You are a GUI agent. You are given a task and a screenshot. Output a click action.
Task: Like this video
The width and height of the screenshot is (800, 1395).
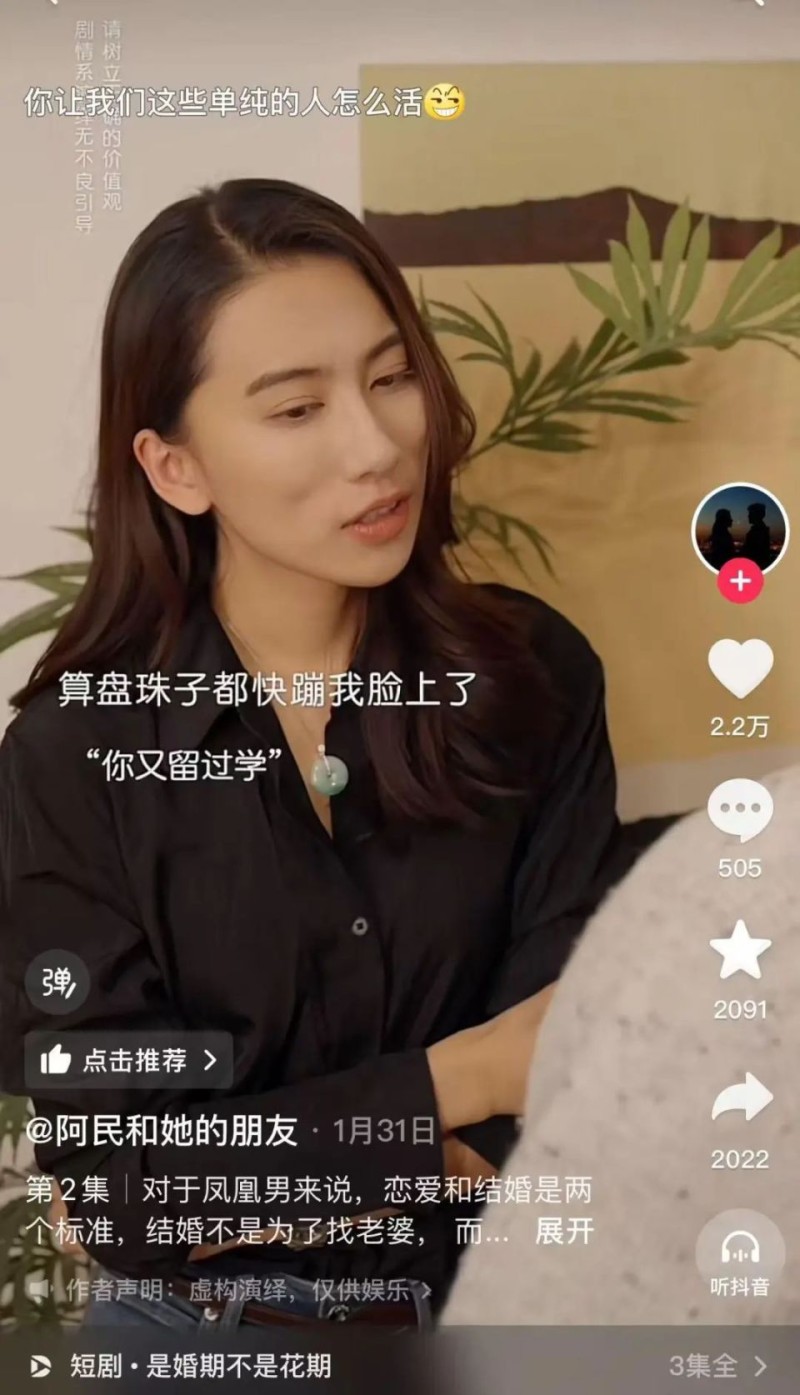(x=740, y=669)
